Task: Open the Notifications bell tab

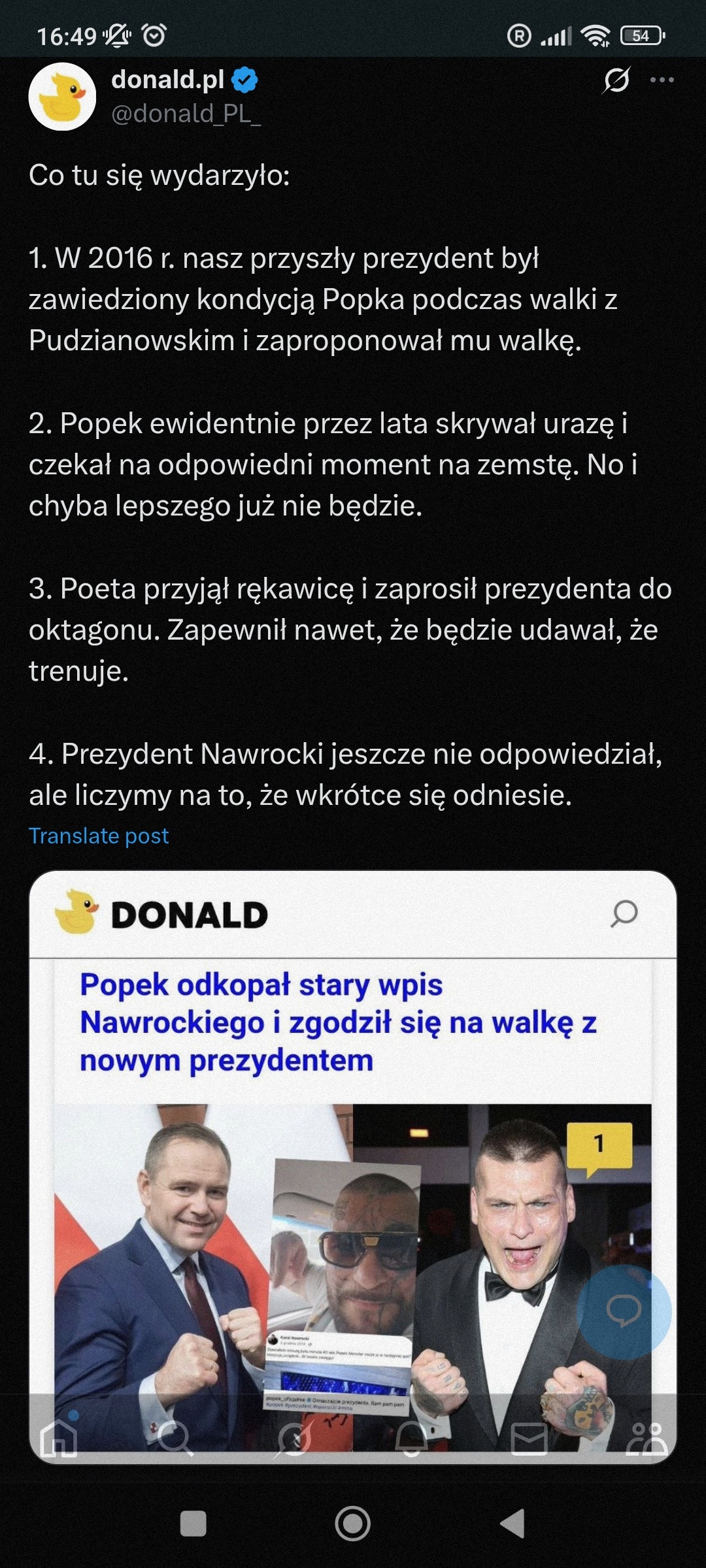Action: click(412, 1439)
